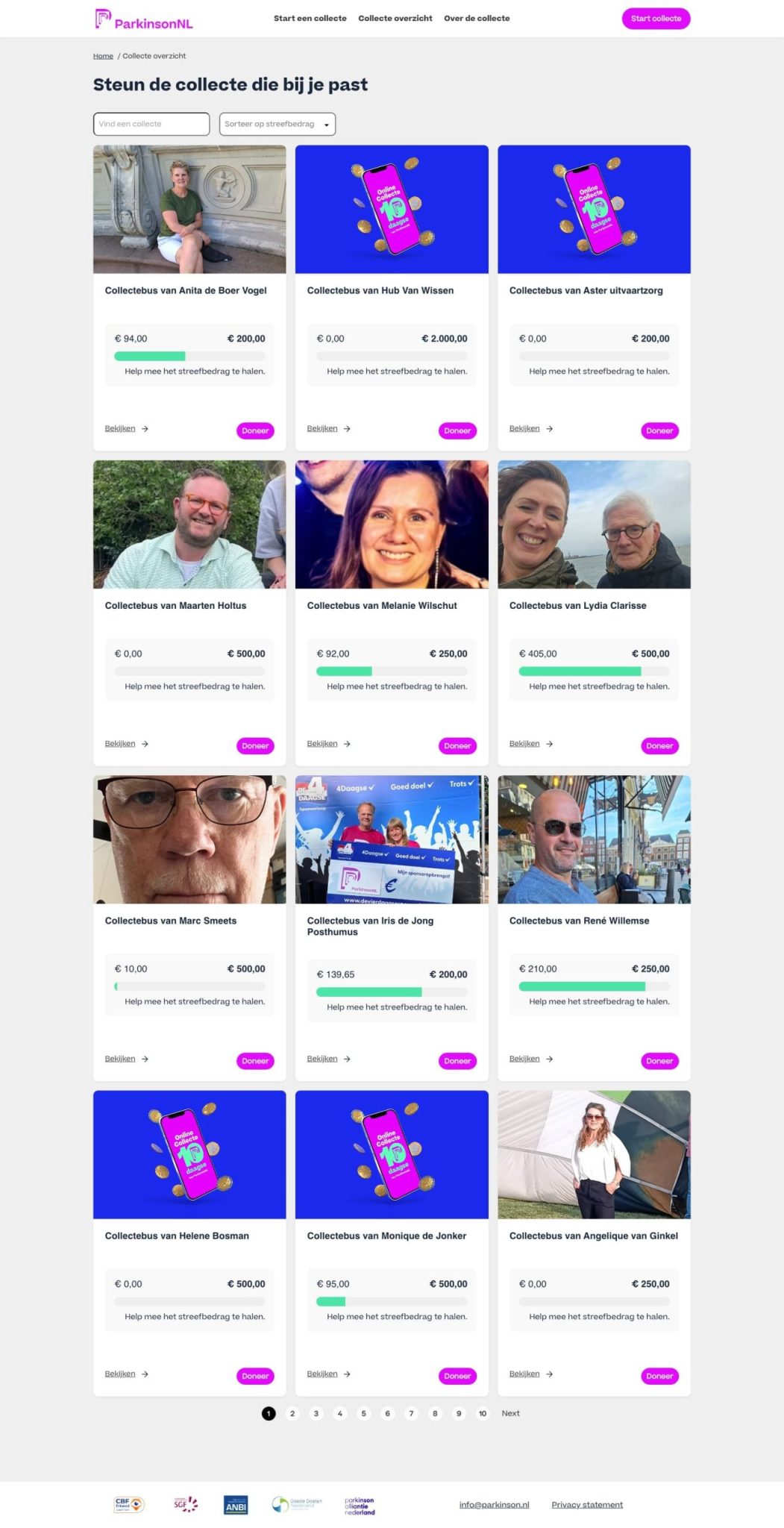Screen dimensions: 784x1528
Task: Open Start een collecte menu link
Action: pos(310,18)
